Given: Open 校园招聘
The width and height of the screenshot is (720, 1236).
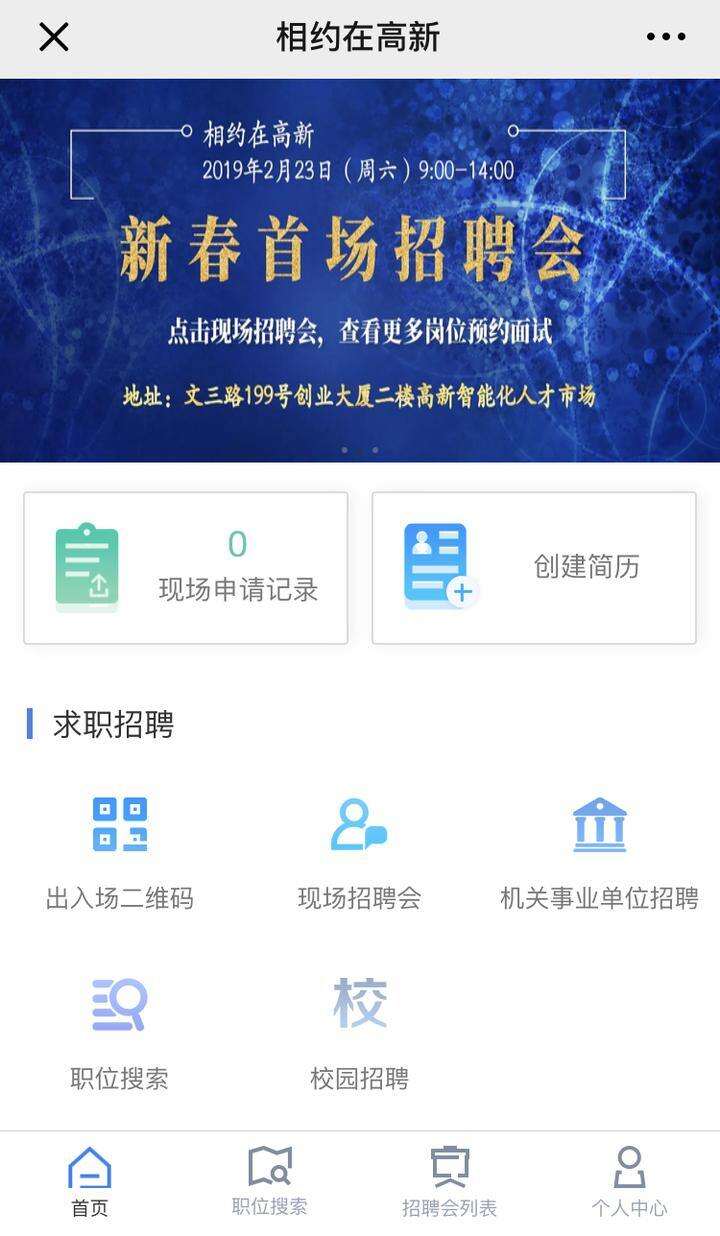Looking at the screenshot, I should [359, 1032].
